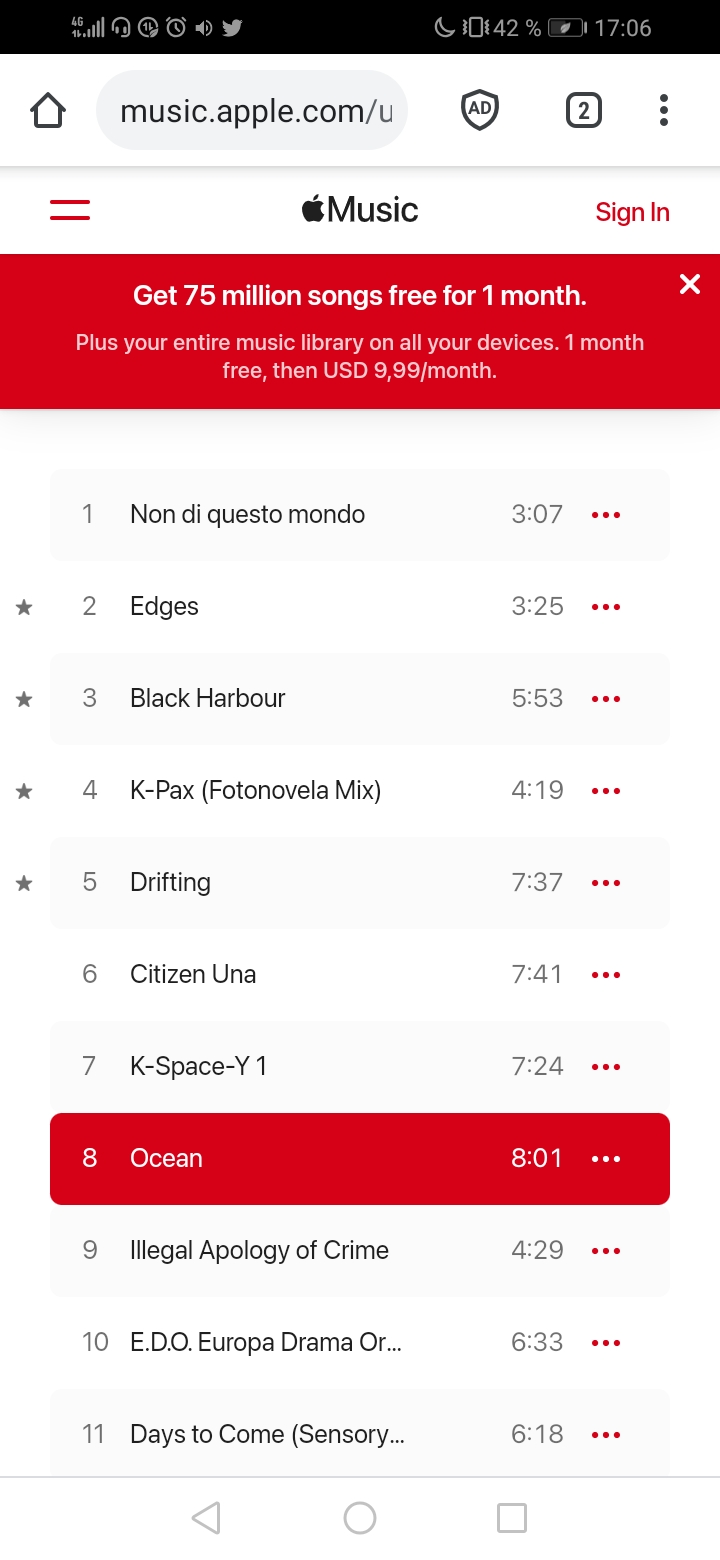Open more options for Citizen Una
Screen dimensions: 720x1560
point(606,975)
